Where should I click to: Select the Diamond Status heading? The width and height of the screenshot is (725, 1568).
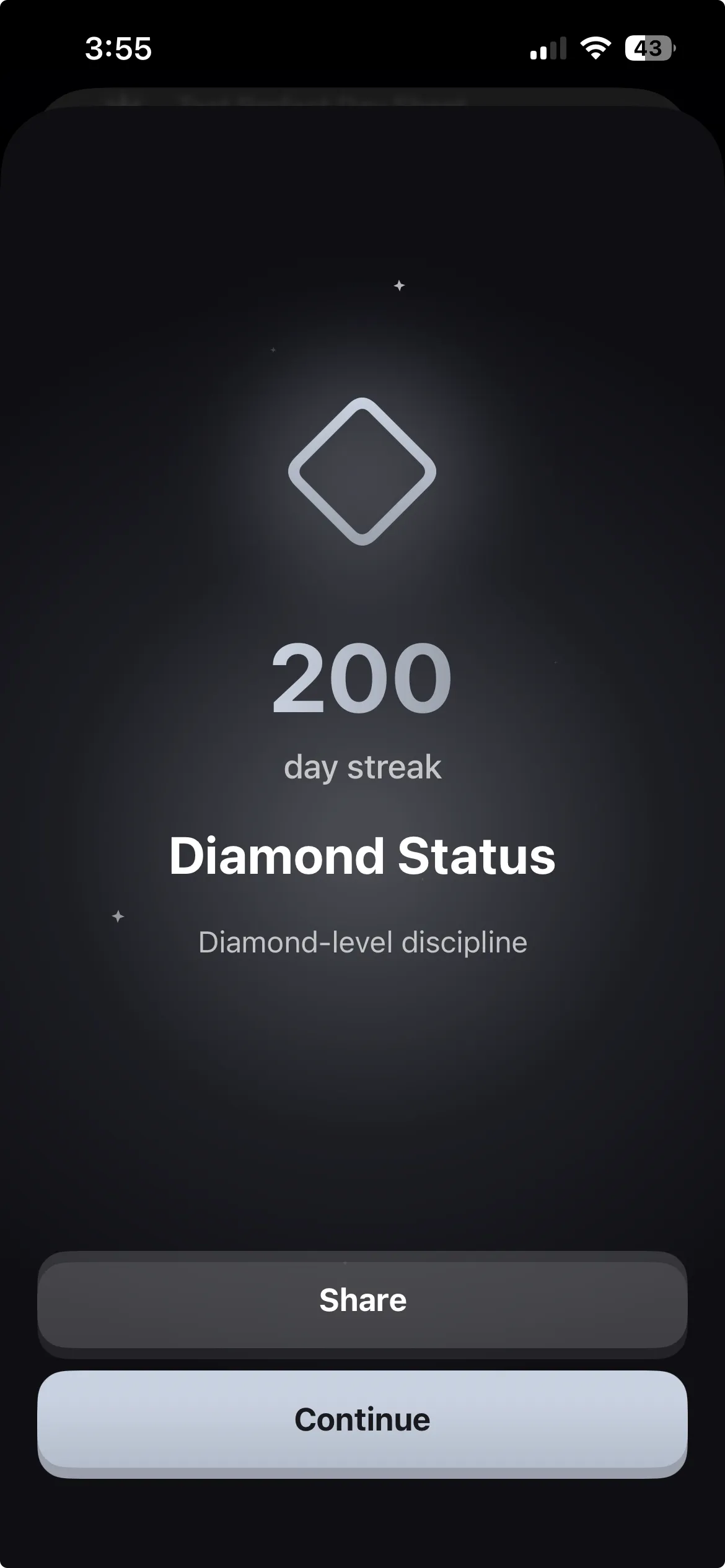pyautogui.click(x=362, y=856)
